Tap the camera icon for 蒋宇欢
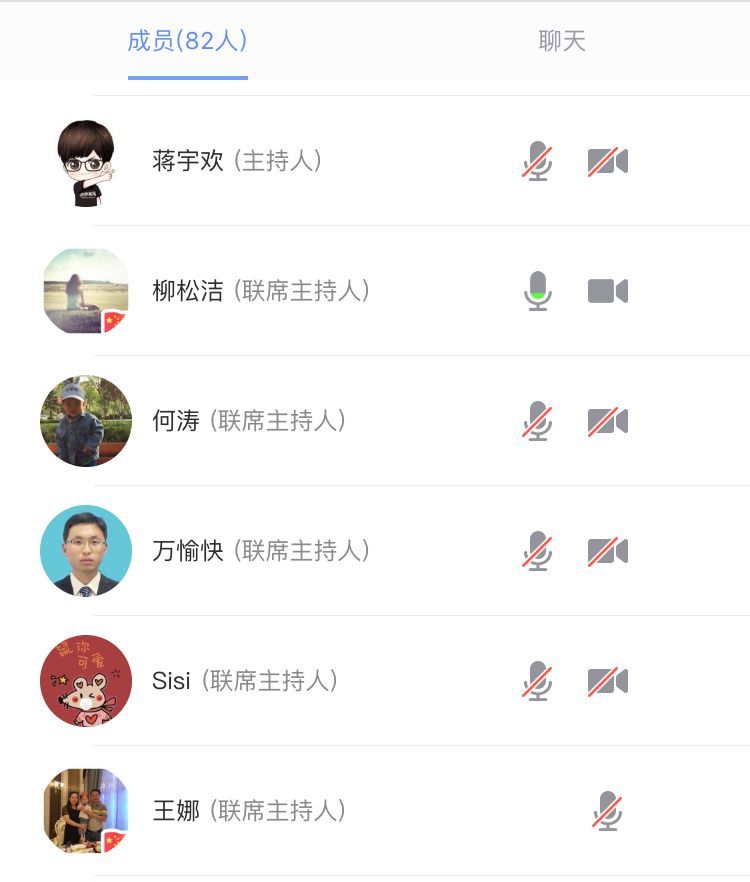The width and height of the screenshot is (750, 882). tap(607, 161)
